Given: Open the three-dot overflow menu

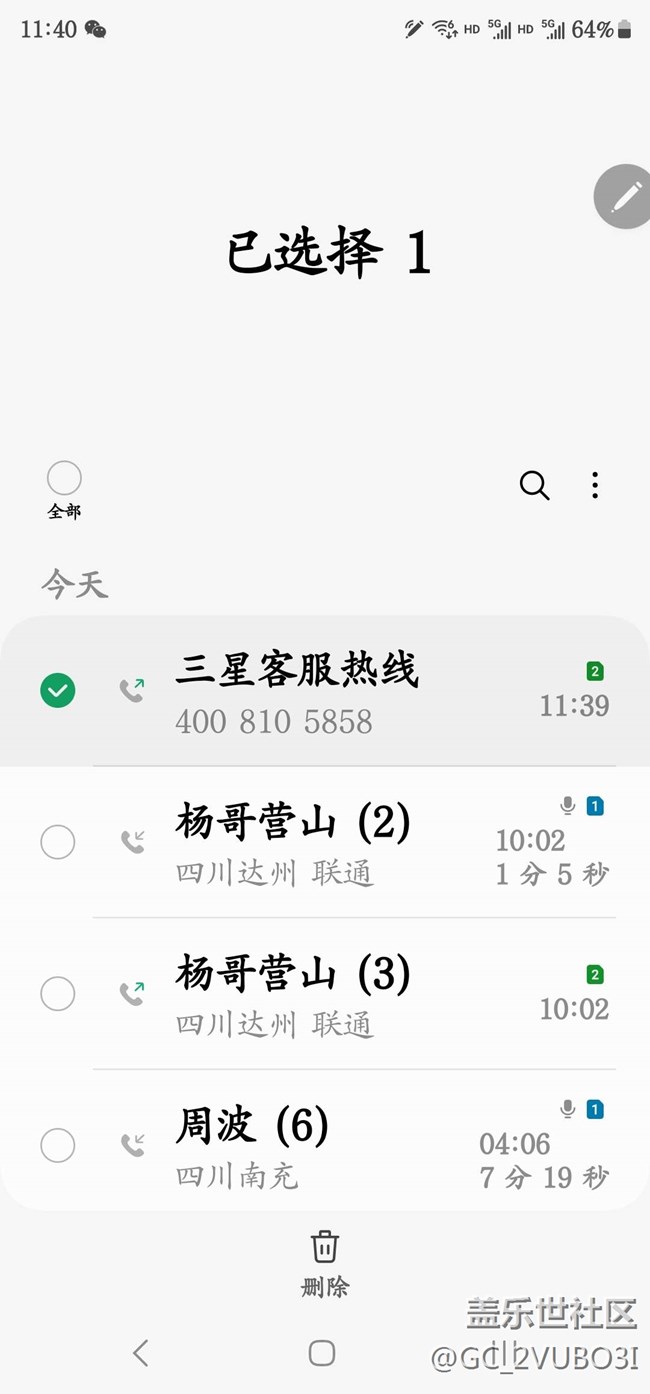Looking at the screenshot, I should click(595, 486).
